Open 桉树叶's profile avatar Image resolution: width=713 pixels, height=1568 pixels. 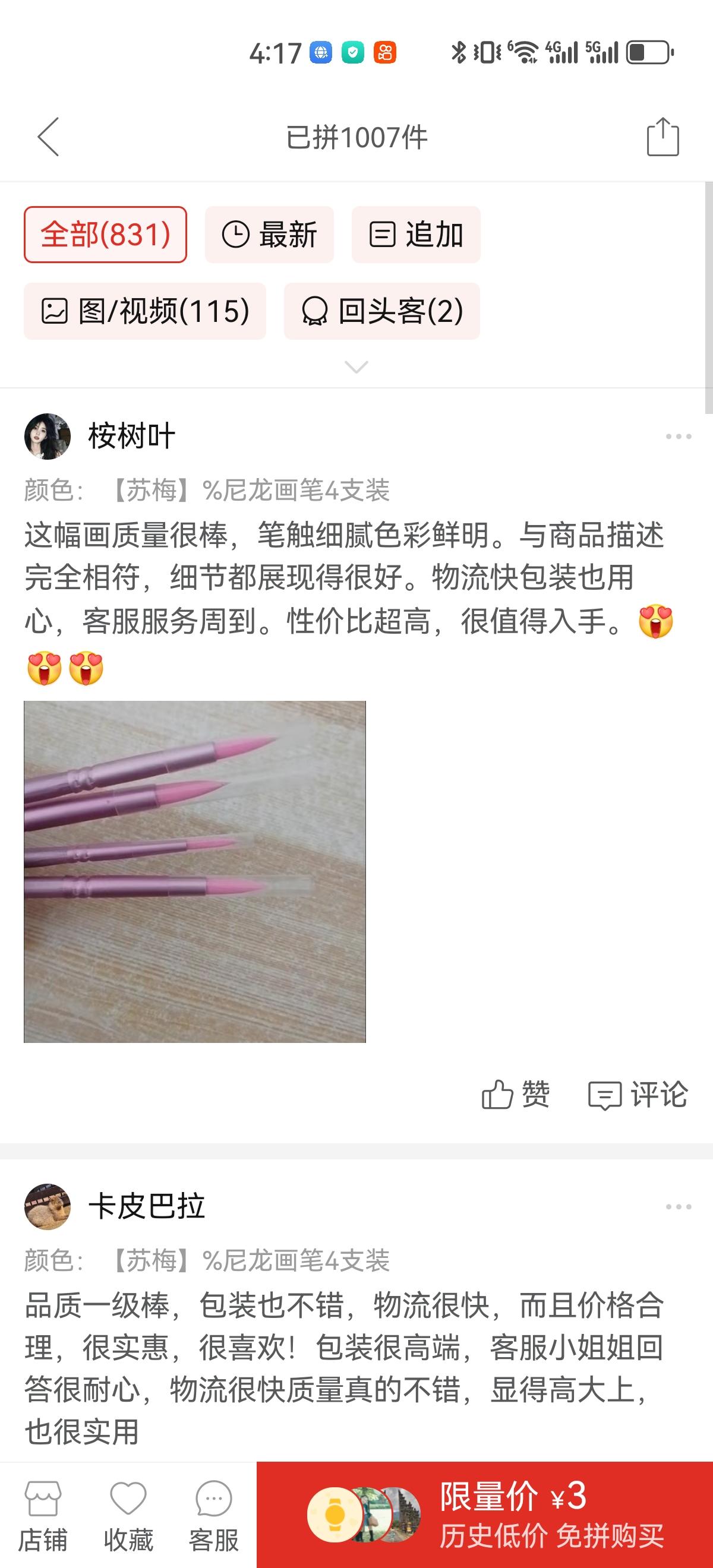click(48, 436)
